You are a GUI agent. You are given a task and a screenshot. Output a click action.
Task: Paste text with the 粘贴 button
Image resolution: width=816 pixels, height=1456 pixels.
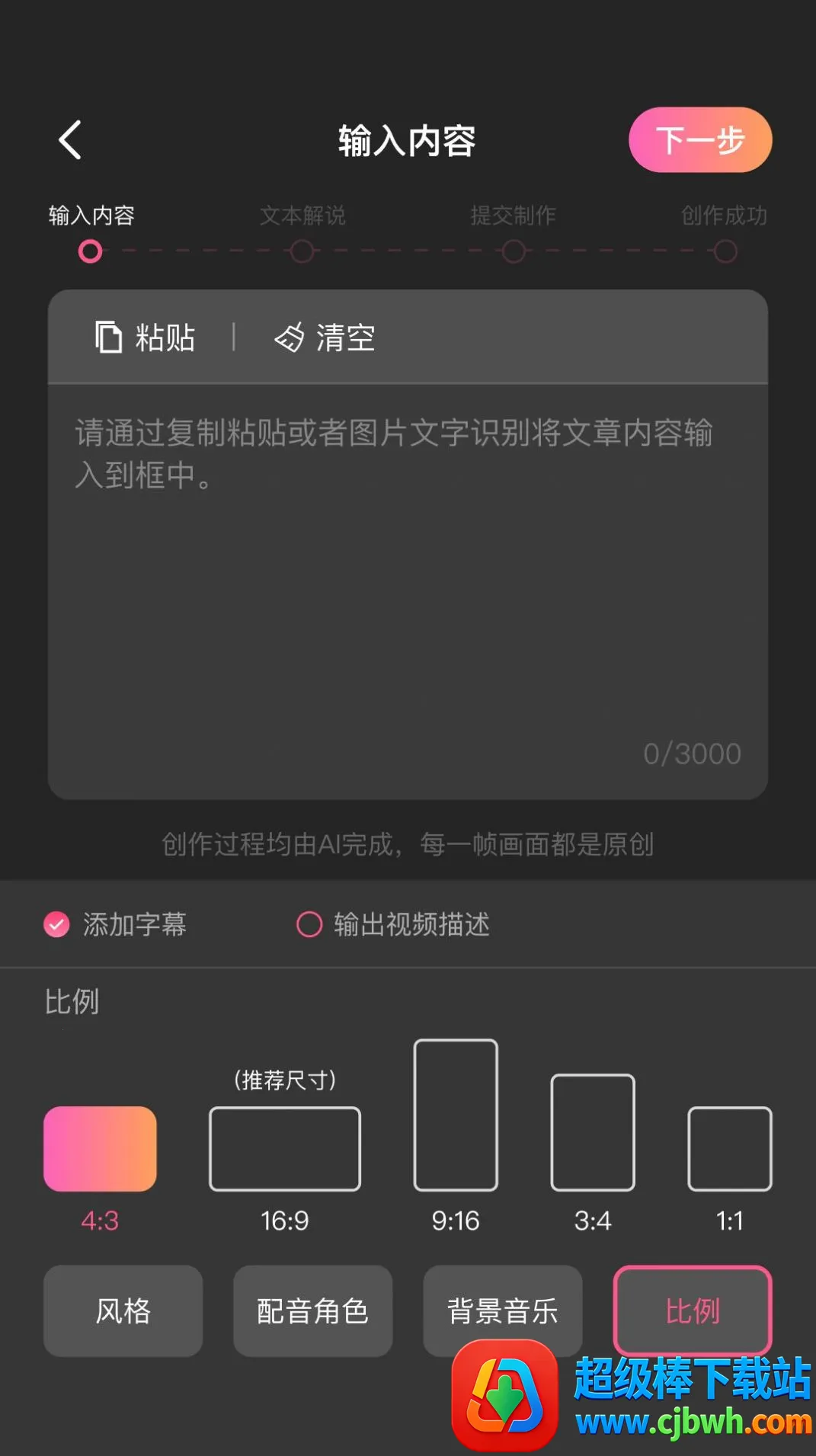[x=145, y=338]
